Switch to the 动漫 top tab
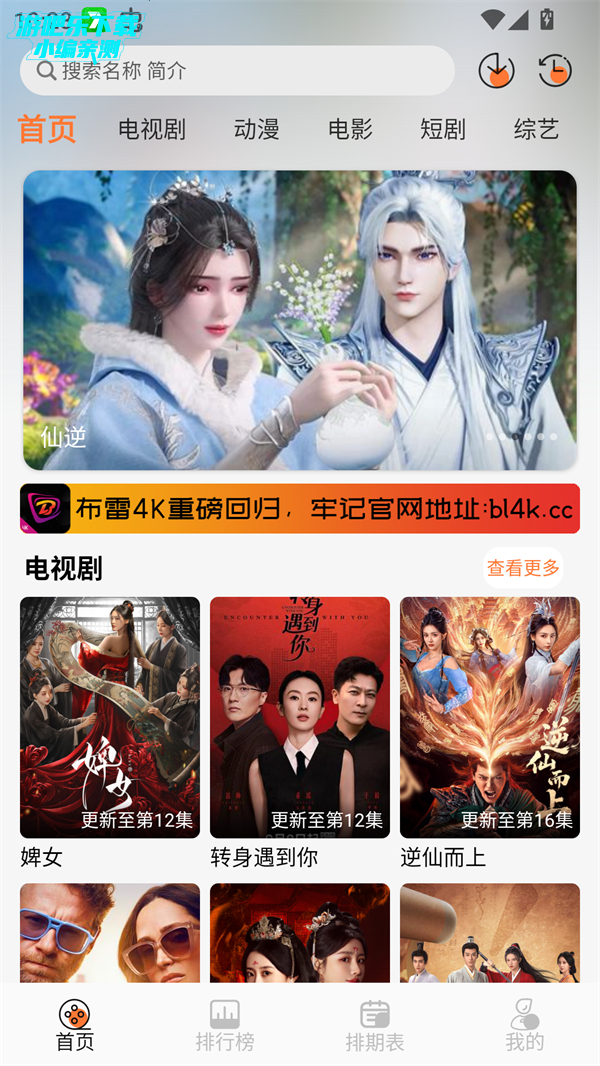 (257, 129)
